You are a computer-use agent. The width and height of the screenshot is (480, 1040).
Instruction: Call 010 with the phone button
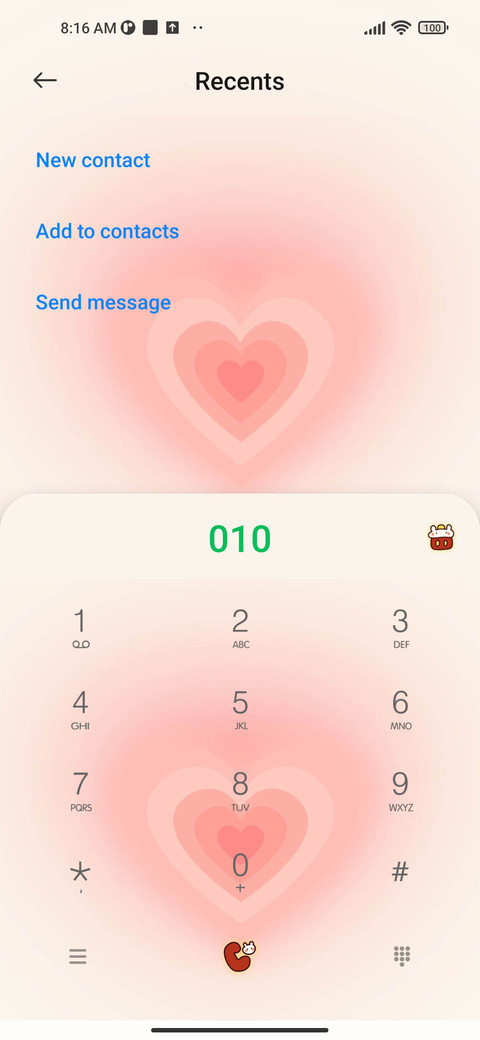coord(239,956)
